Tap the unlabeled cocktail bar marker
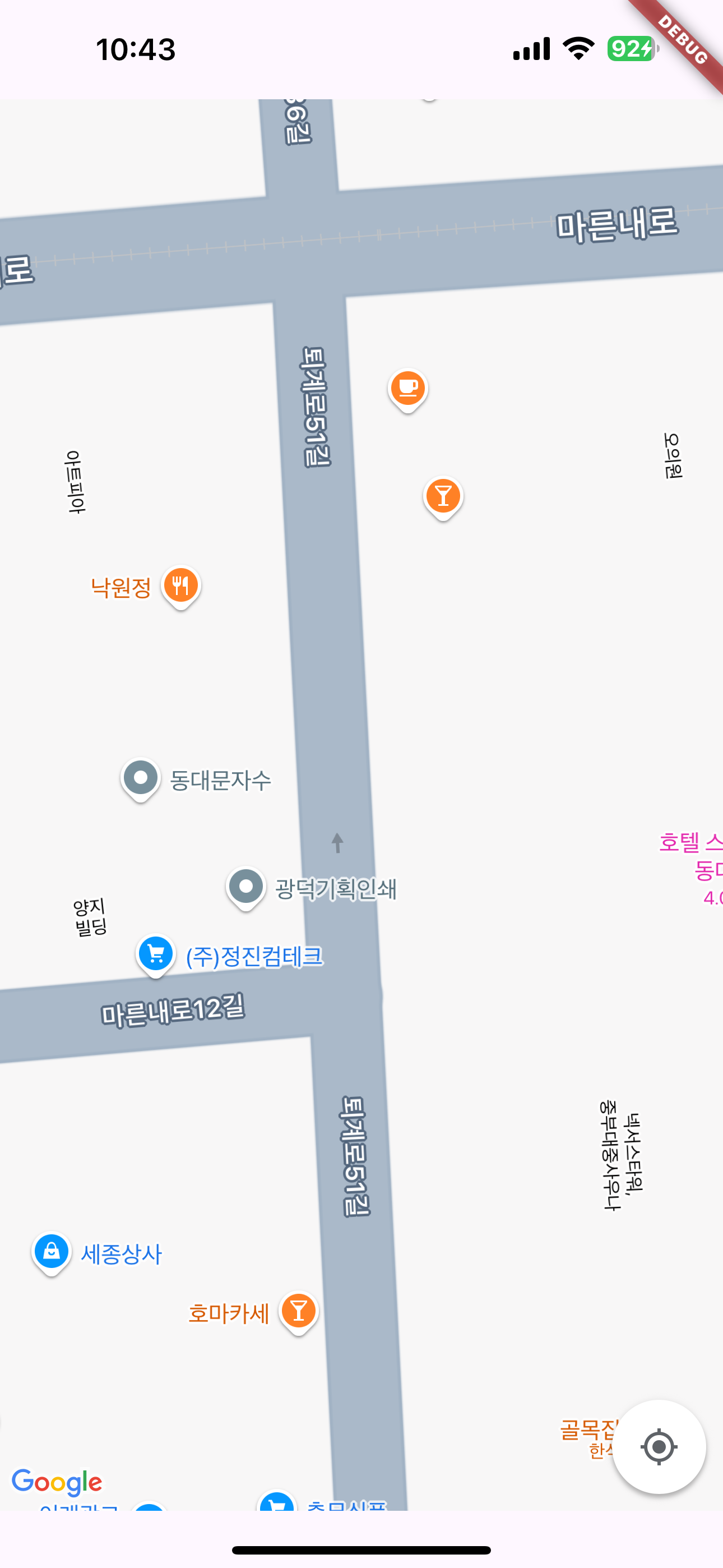723x1568 pixels. pyautogui.click(x=443, y=496)
